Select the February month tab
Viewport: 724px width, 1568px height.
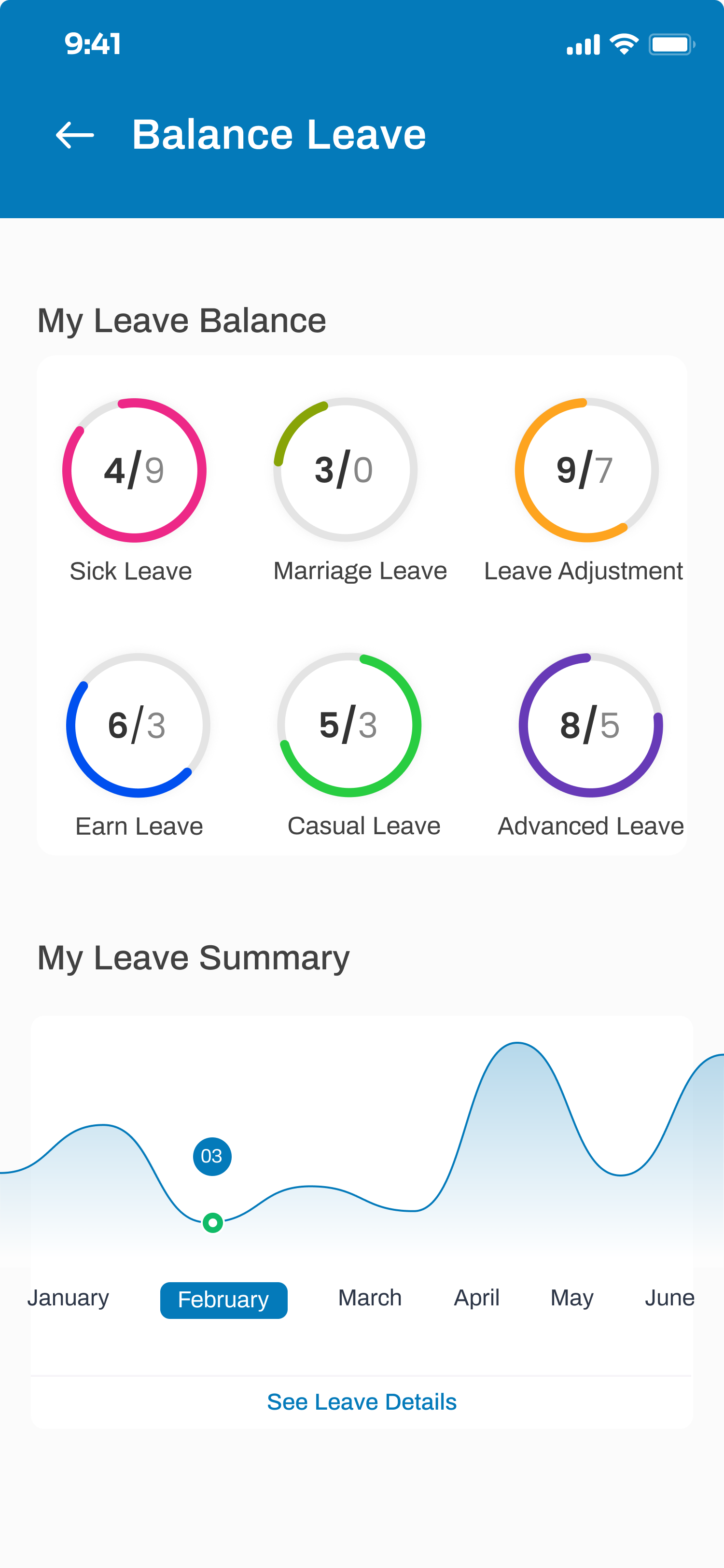pyautogui.click(x=223, y=1300)
